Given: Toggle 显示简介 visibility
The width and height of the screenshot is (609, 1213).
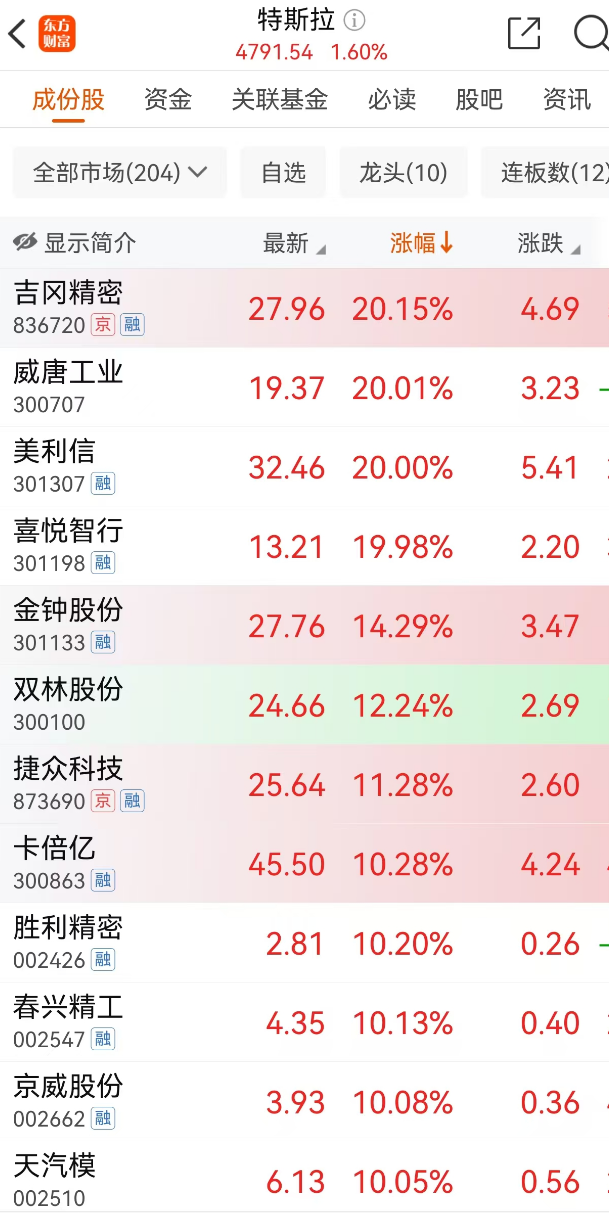Looking at the screenshot, I should pyautogui.click(x=75, y=243).
